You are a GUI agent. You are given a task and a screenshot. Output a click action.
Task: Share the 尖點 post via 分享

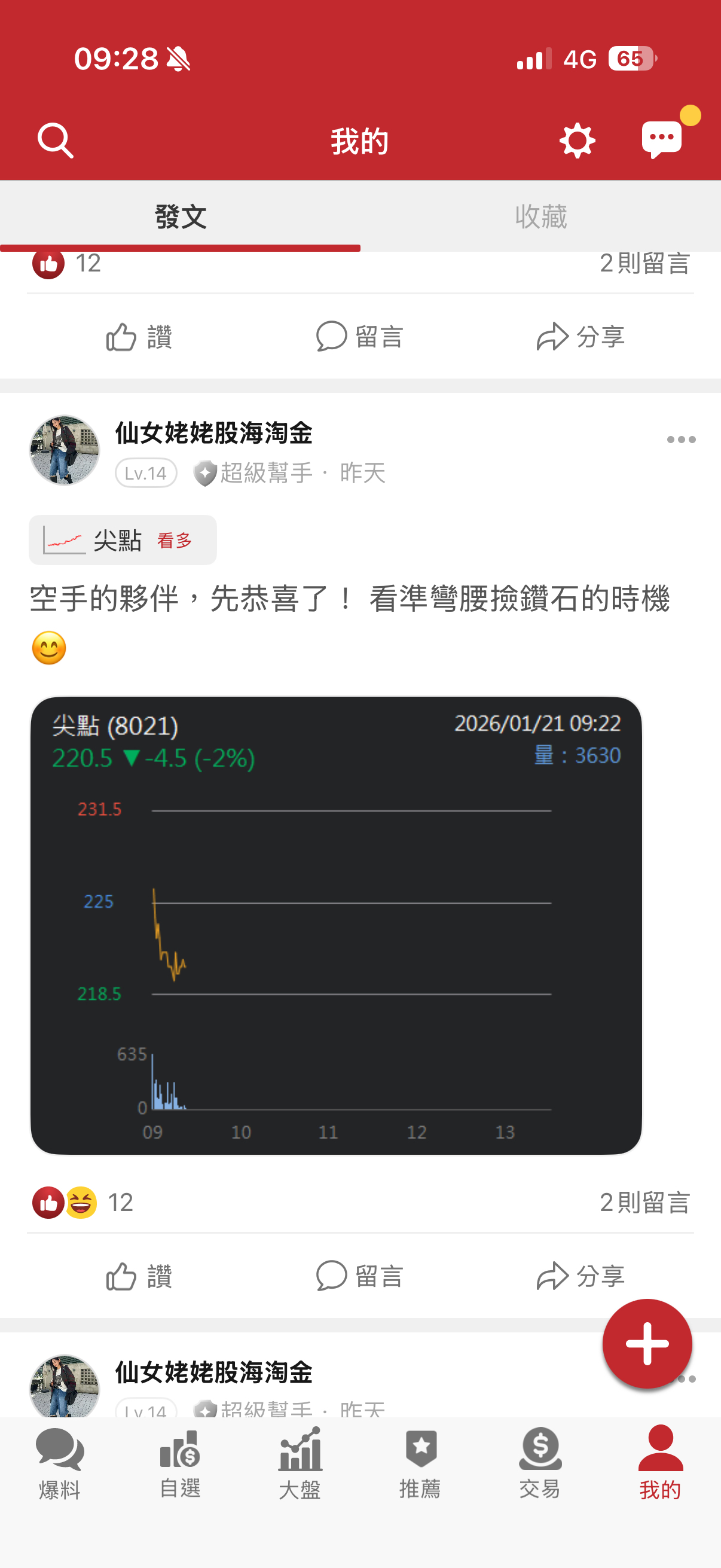[x=581, y=1275]
